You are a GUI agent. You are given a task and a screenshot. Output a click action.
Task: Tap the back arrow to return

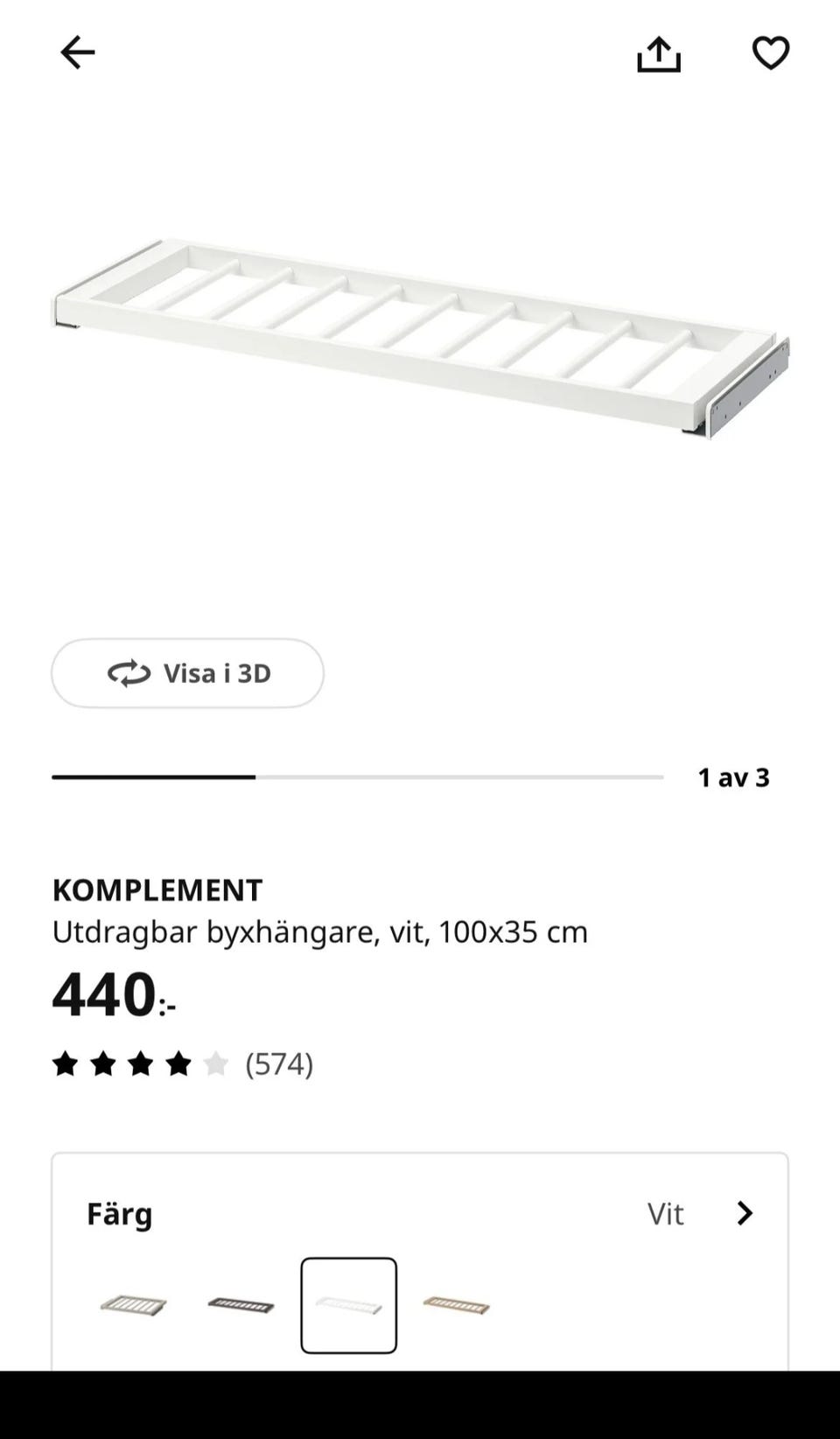point(77,53)
